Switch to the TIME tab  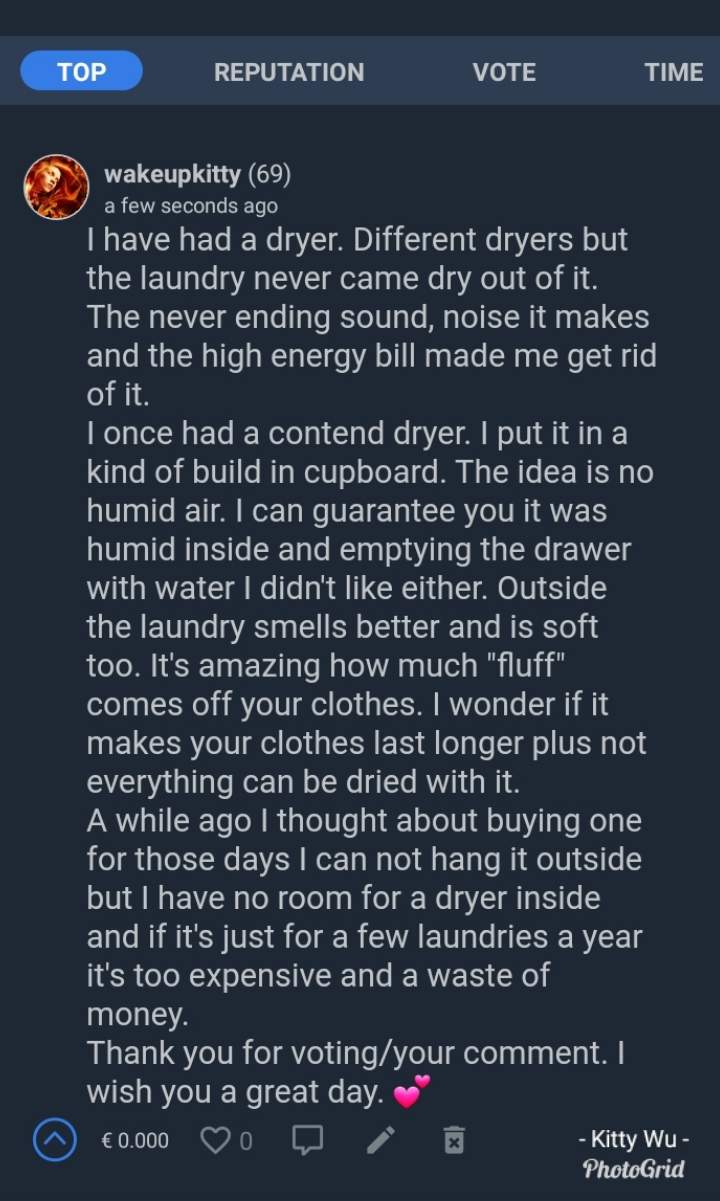(x=673, y=72)
